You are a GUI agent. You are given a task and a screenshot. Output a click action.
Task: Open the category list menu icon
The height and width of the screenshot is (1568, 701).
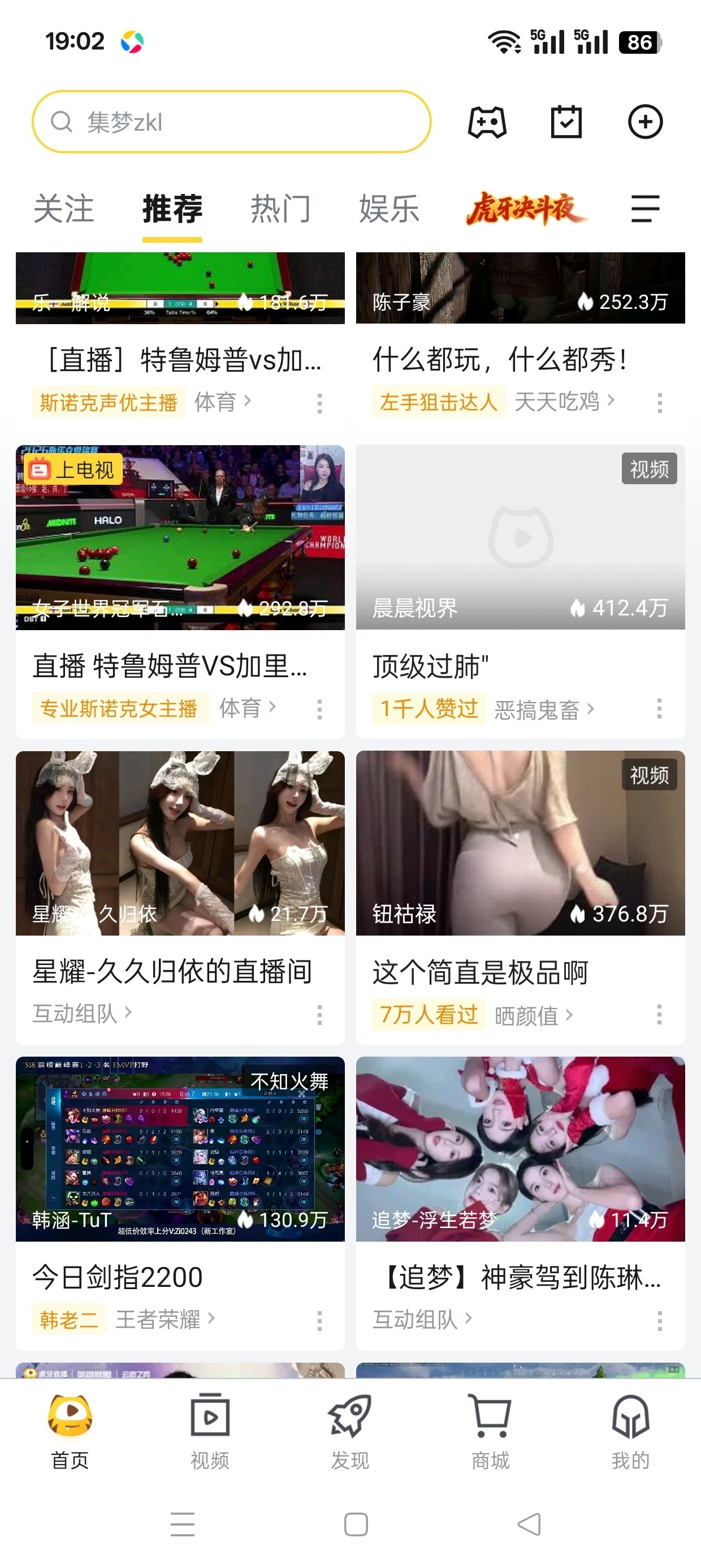tap(645, 209)
